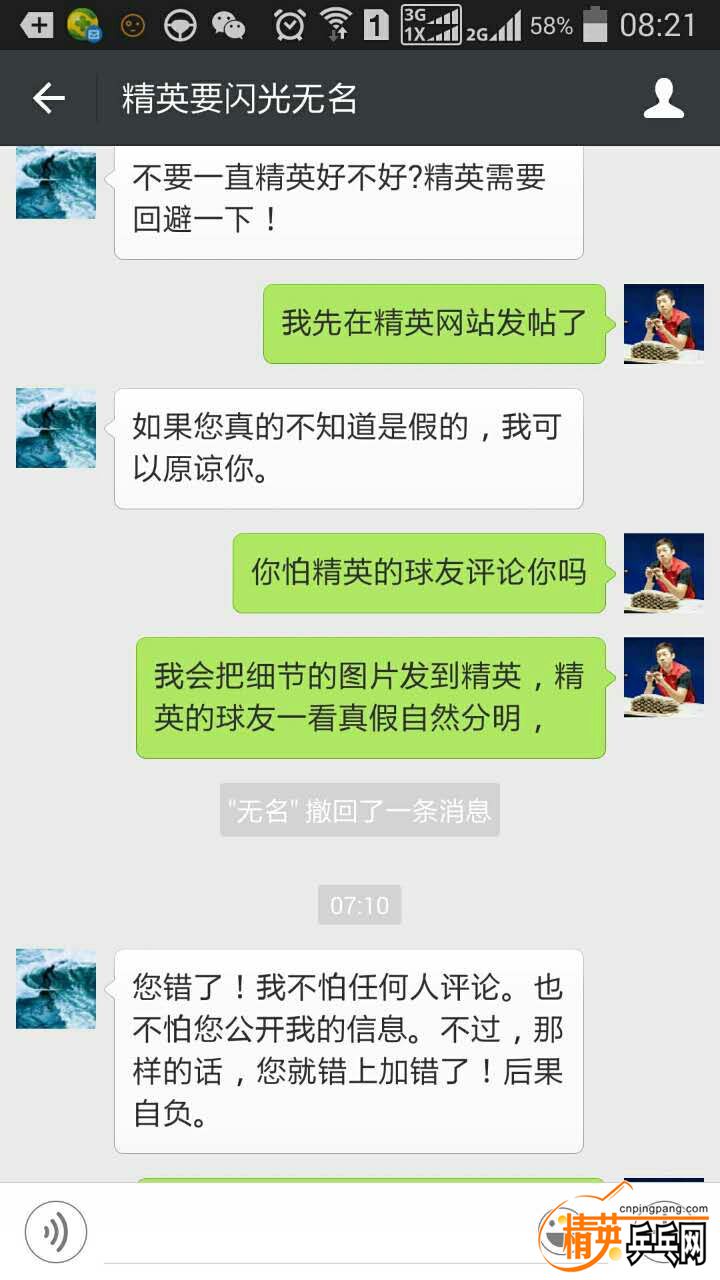Open avatar next to 我会把细节的图片发到精英
The image size is (720, 1280).
click(663, 677)
